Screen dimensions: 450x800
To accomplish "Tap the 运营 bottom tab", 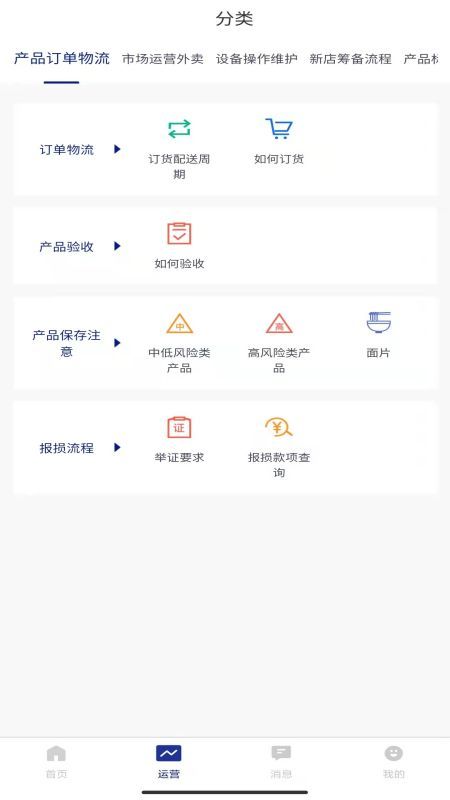I will tap(169, 762).
